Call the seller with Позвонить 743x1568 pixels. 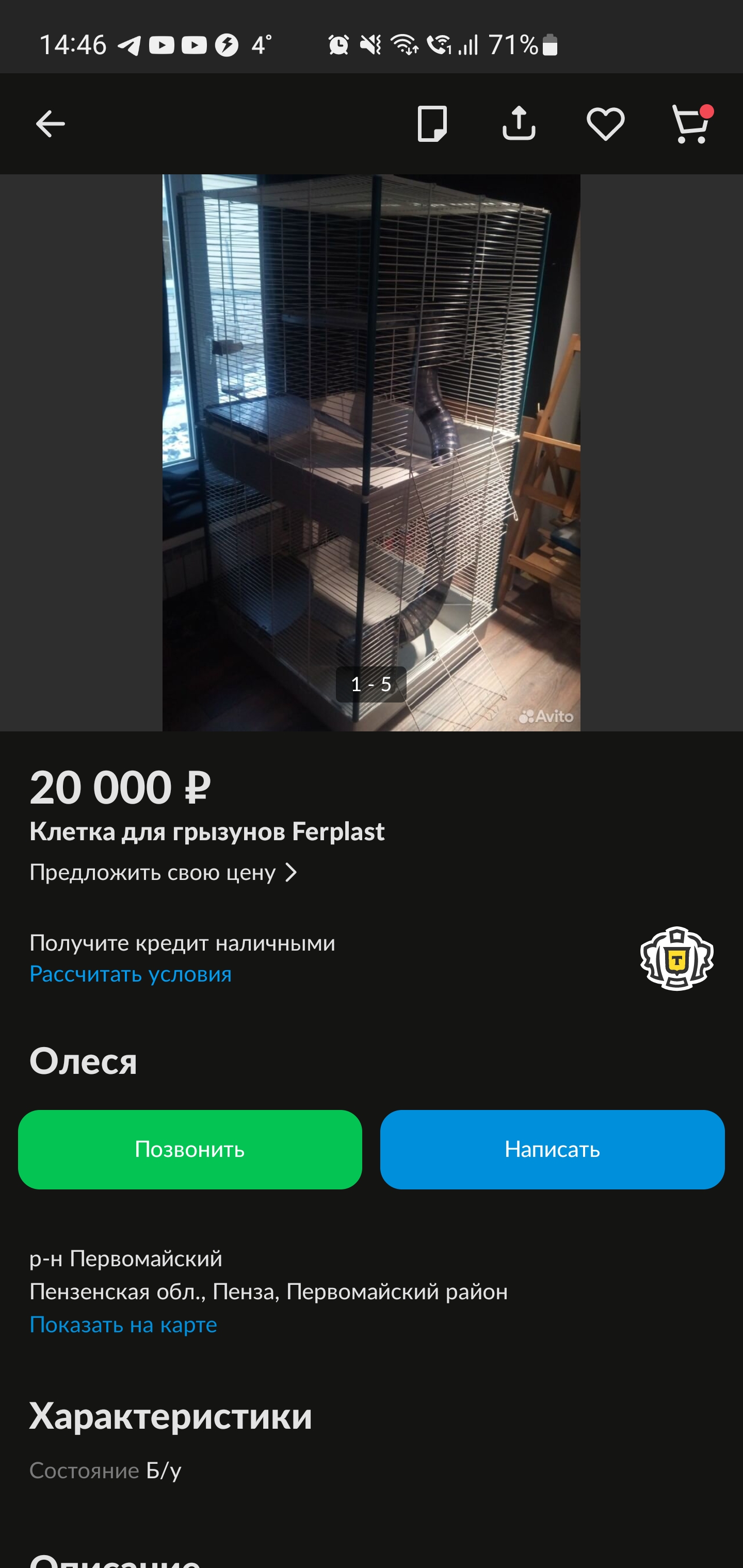pyautogui.click(x=190, y=1149)
